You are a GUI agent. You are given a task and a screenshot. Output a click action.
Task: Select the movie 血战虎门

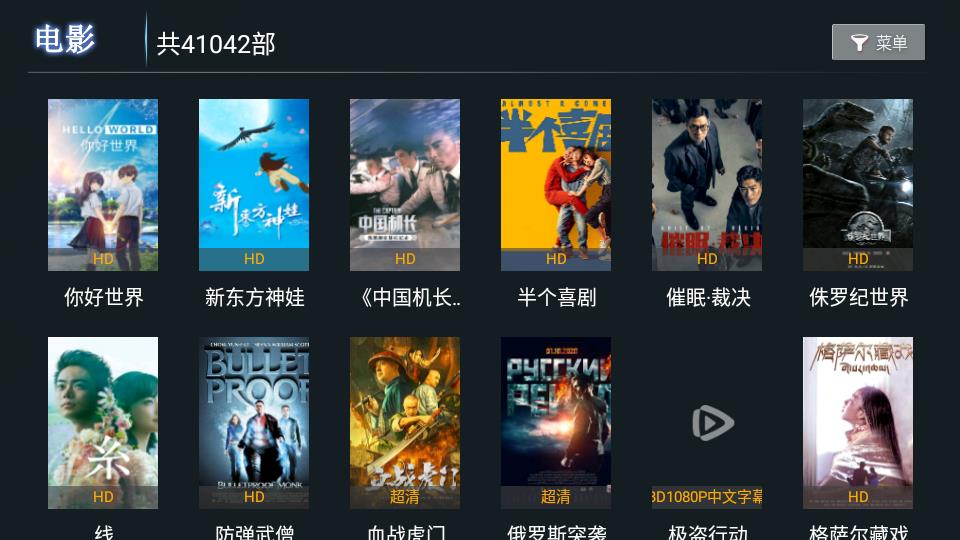pos(405,423)
